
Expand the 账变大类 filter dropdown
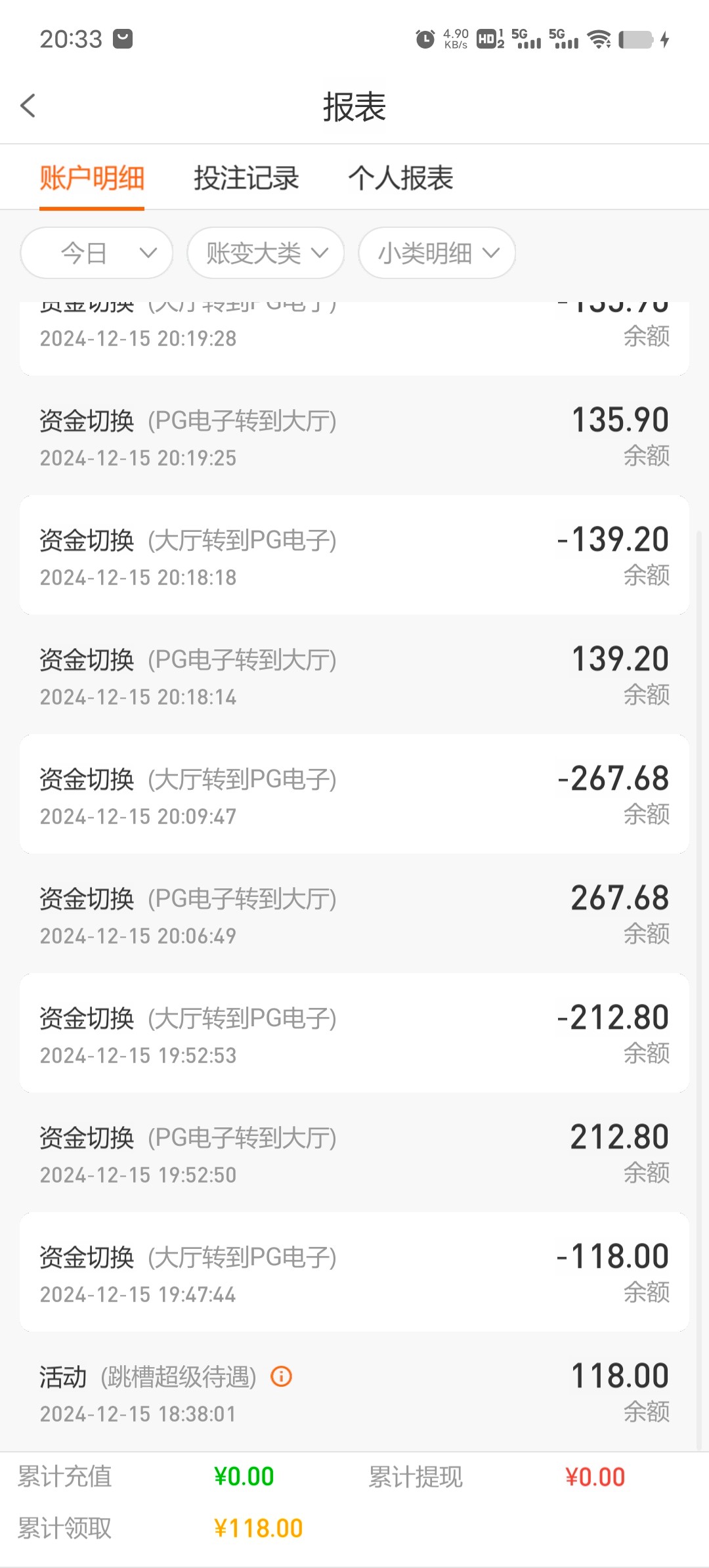(x=266, y=253)
